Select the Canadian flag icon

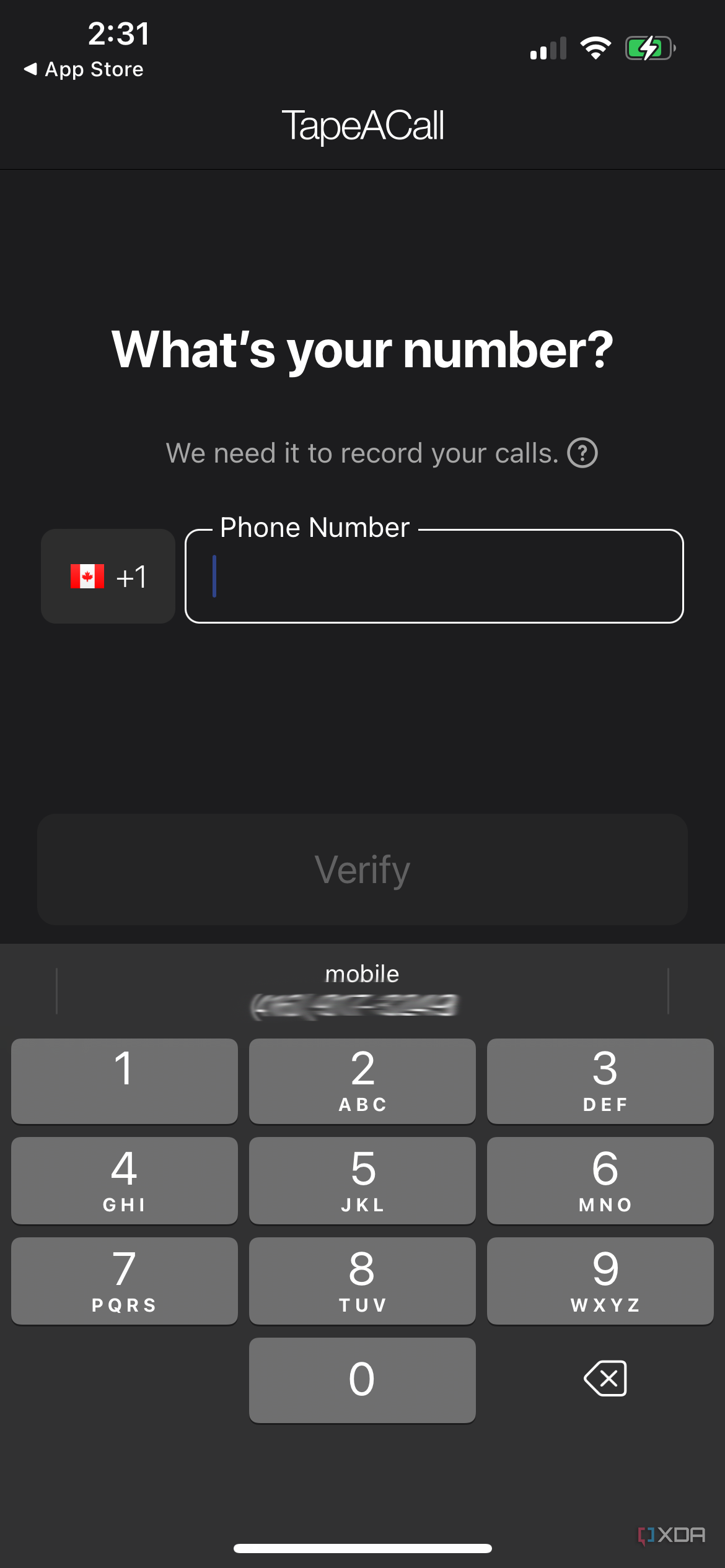[86, 576]
